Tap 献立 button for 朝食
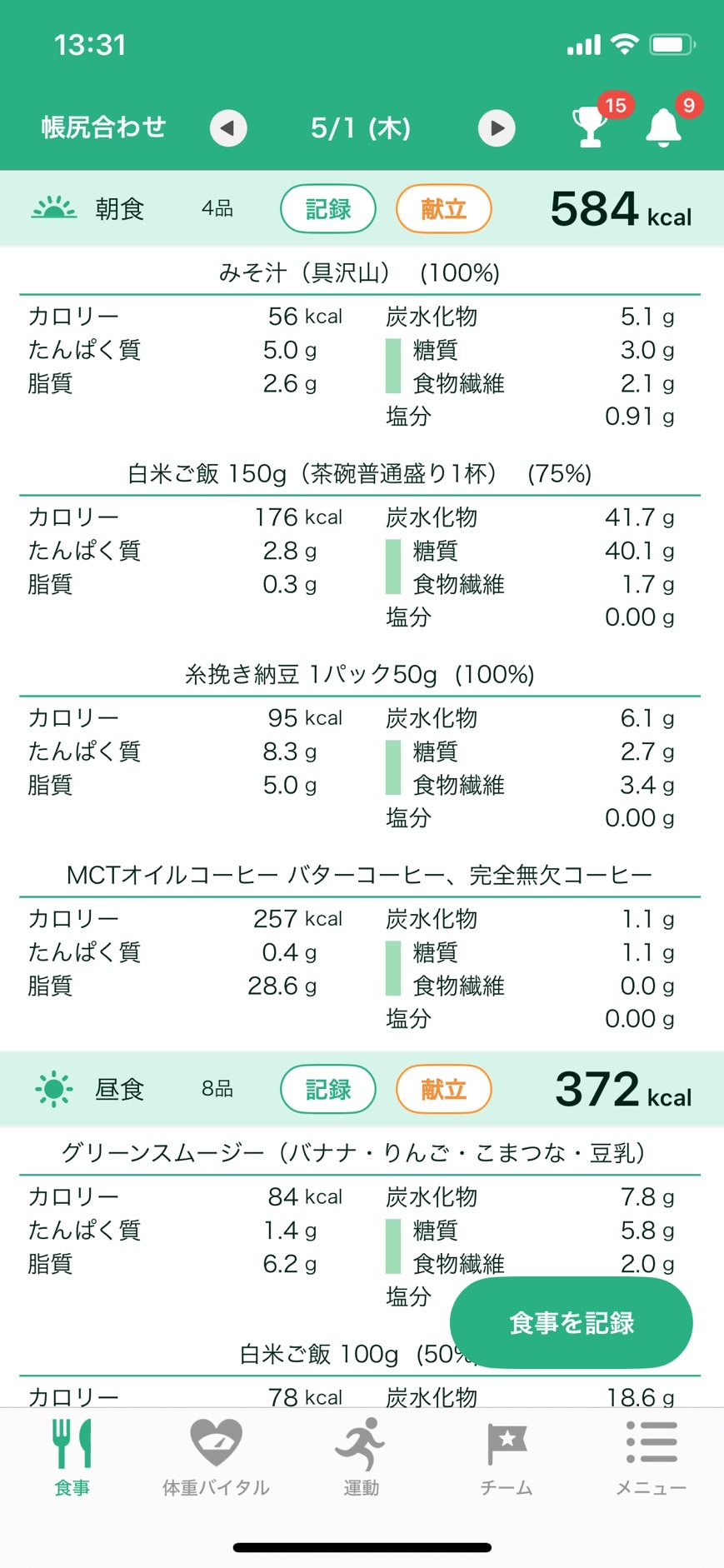The height and width of the screenshot is (1568, 724). coord(443,208)
